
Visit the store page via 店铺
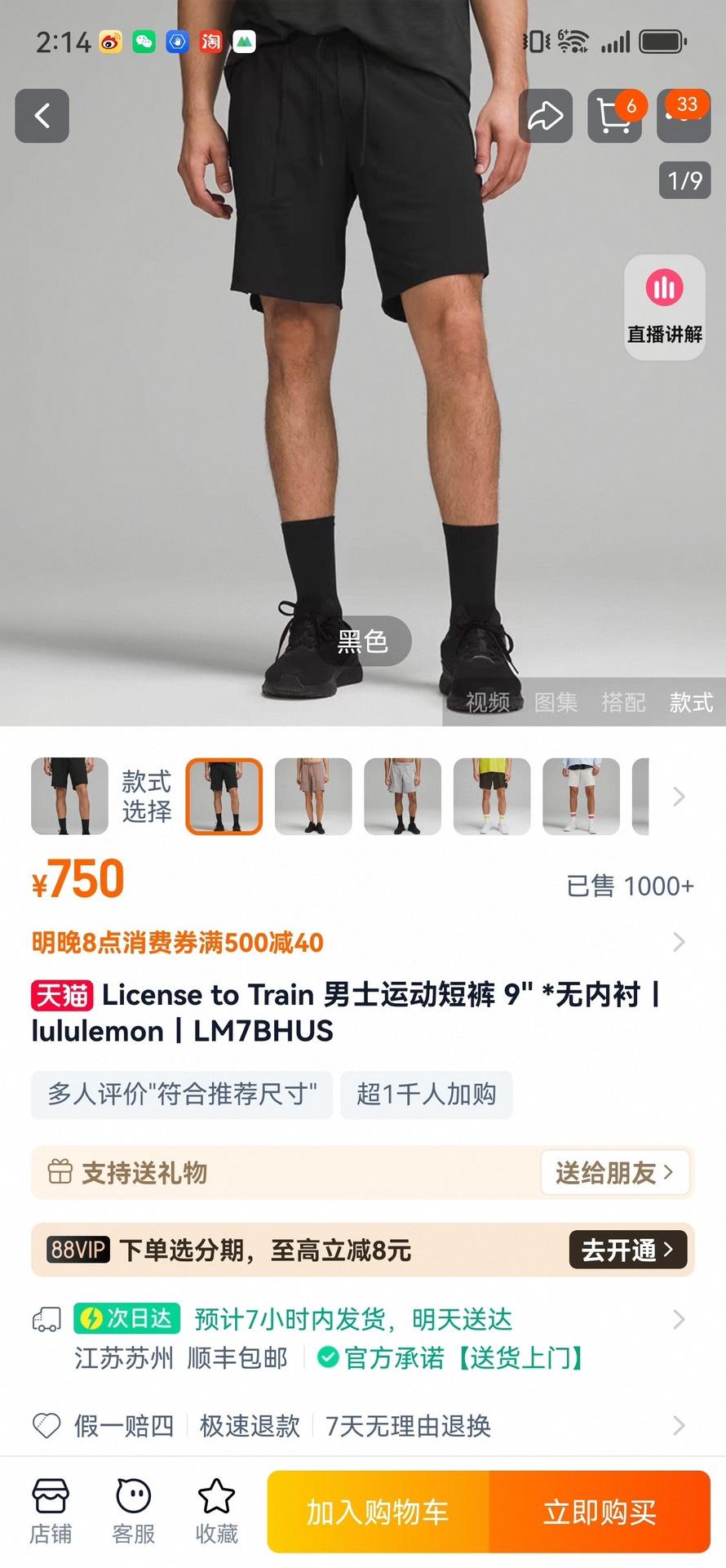click(51, 1511)
